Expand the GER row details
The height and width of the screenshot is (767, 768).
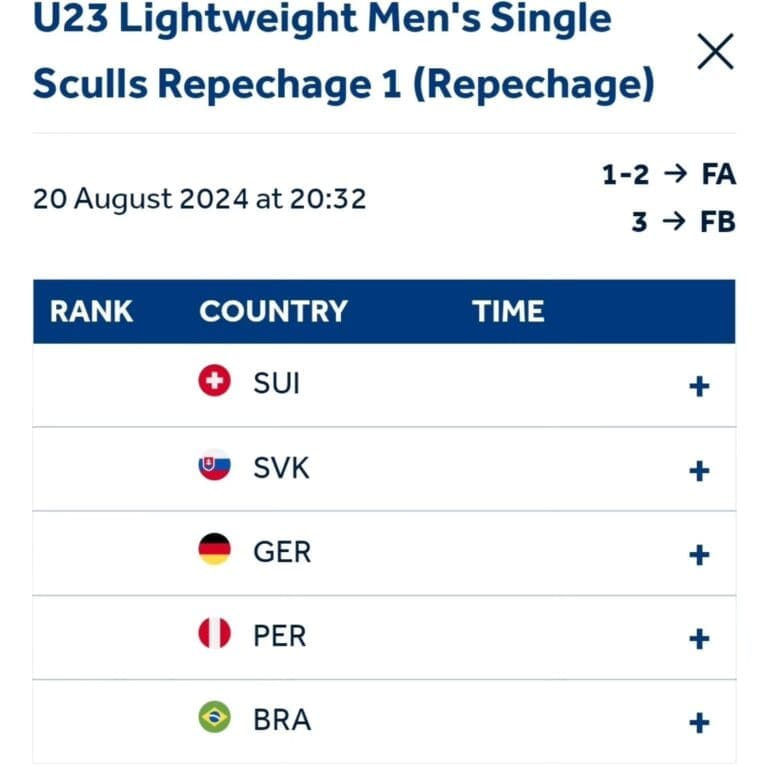click(699, 554)
